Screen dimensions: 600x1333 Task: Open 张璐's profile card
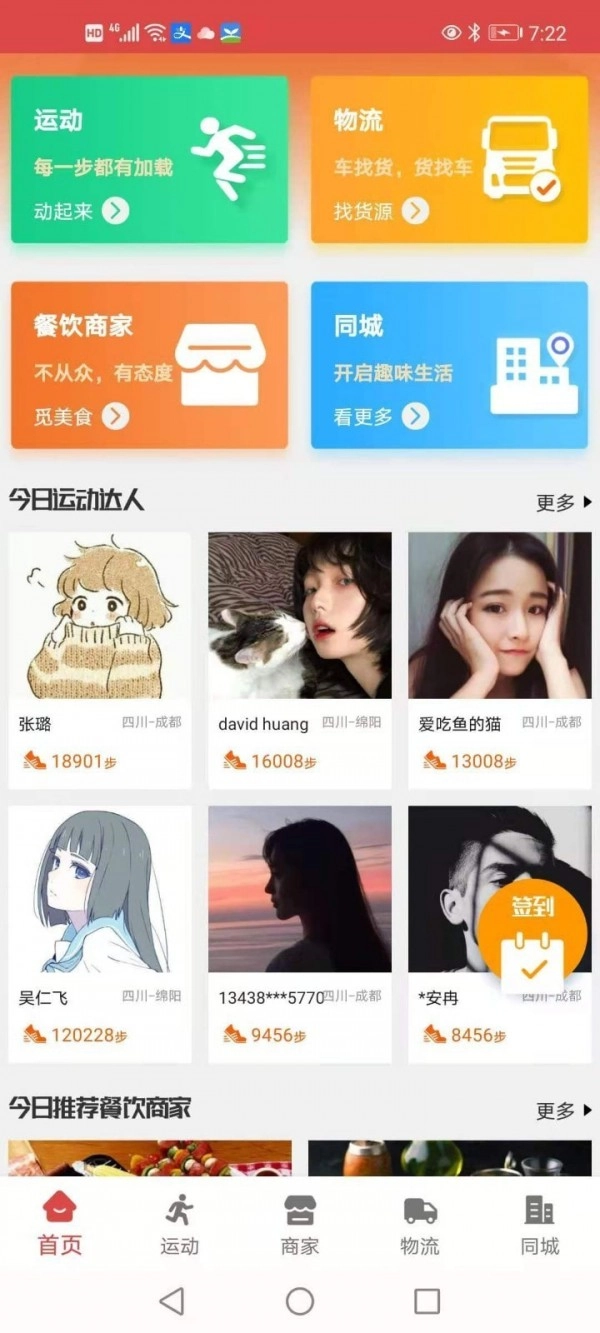[x=100, y=660]
